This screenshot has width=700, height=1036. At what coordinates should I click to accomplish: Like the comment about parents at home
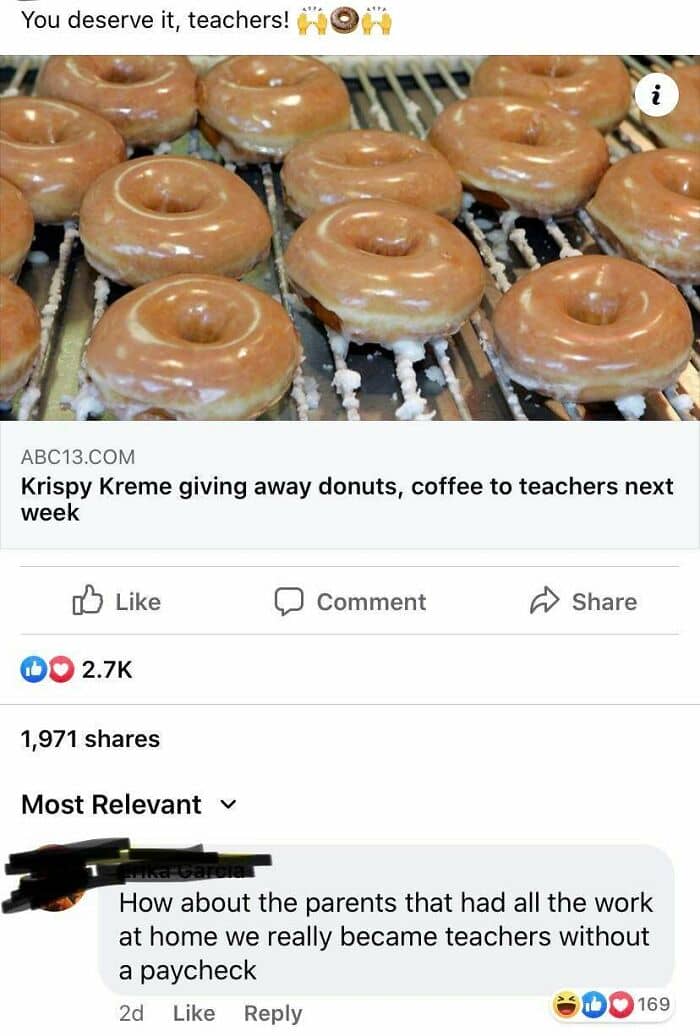point(193,1012)
